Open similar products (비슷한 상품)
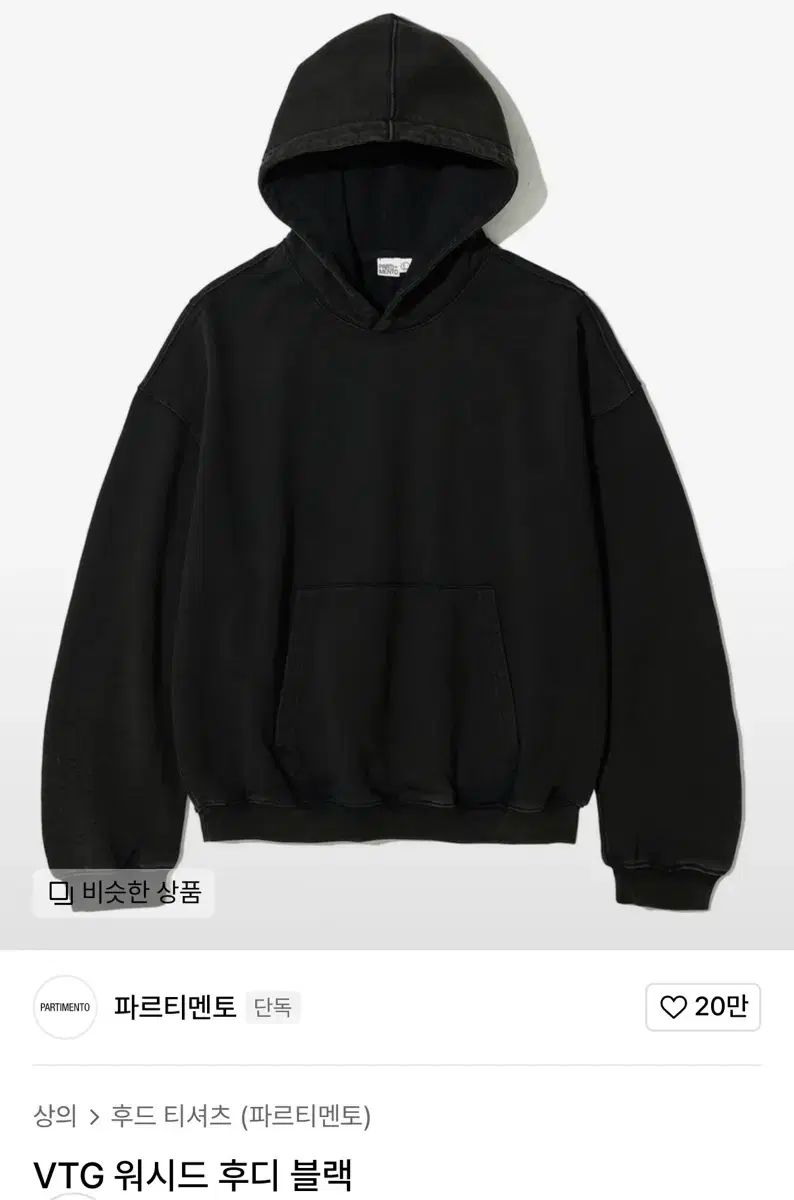Screen dimensions: 794x1200 click(124, 890)
